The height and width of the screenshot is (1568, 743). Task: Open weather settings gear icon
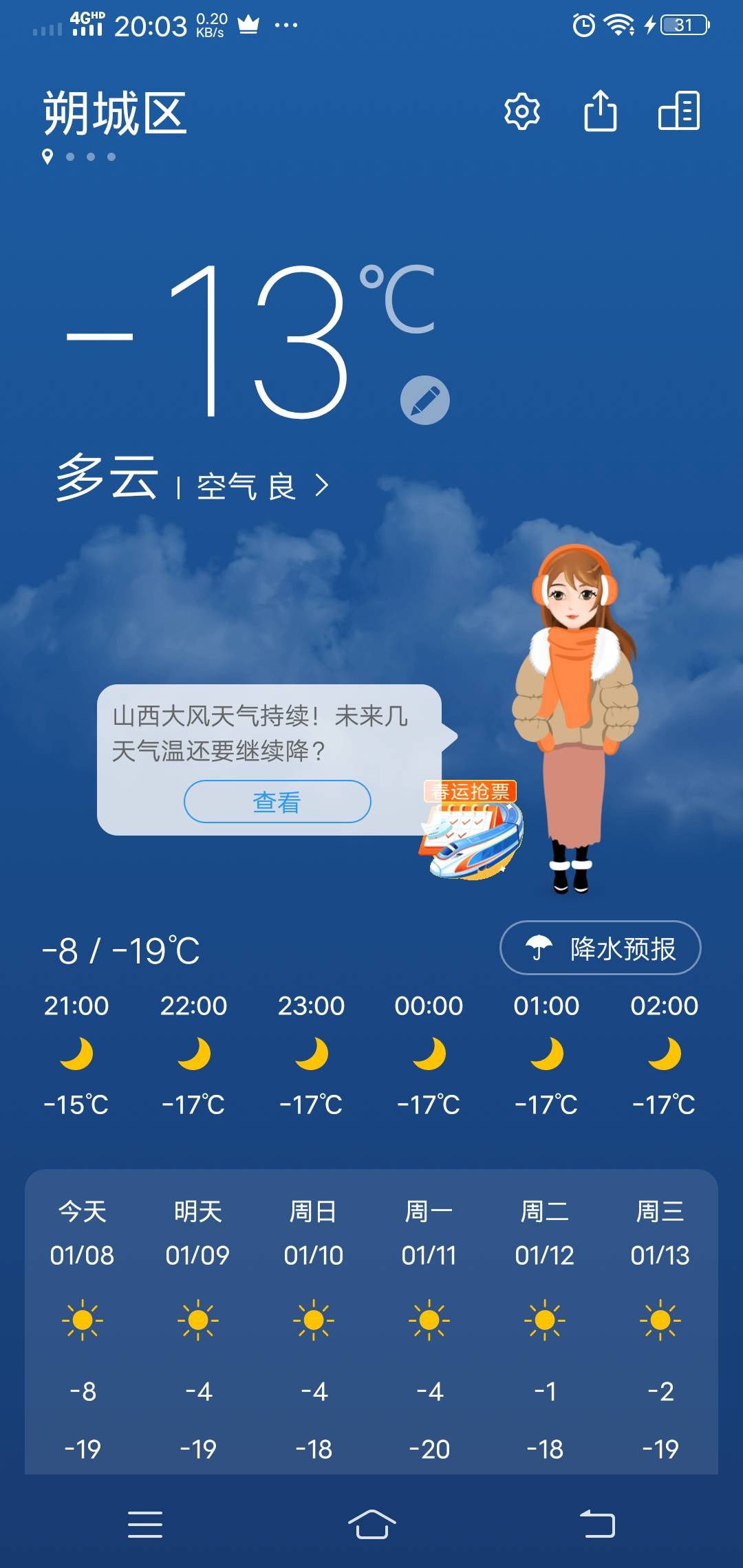[x=521, y=111]
